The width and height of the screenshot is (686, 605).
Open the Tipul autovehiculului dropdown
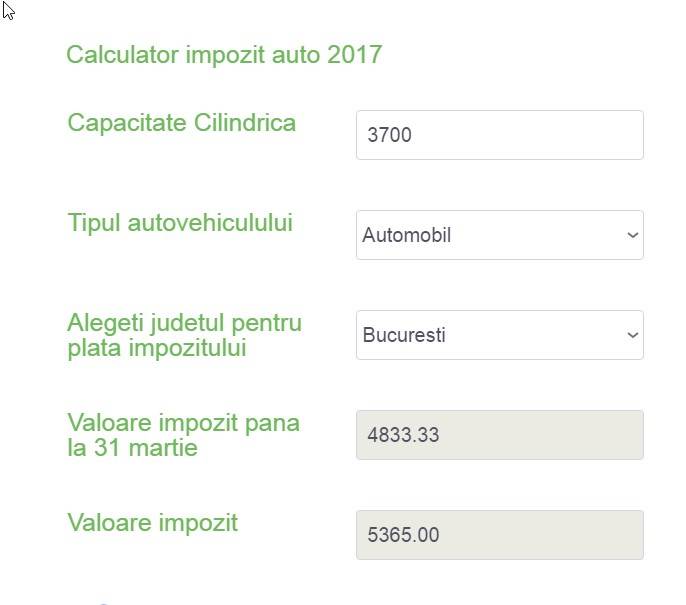tap(499, 235)
